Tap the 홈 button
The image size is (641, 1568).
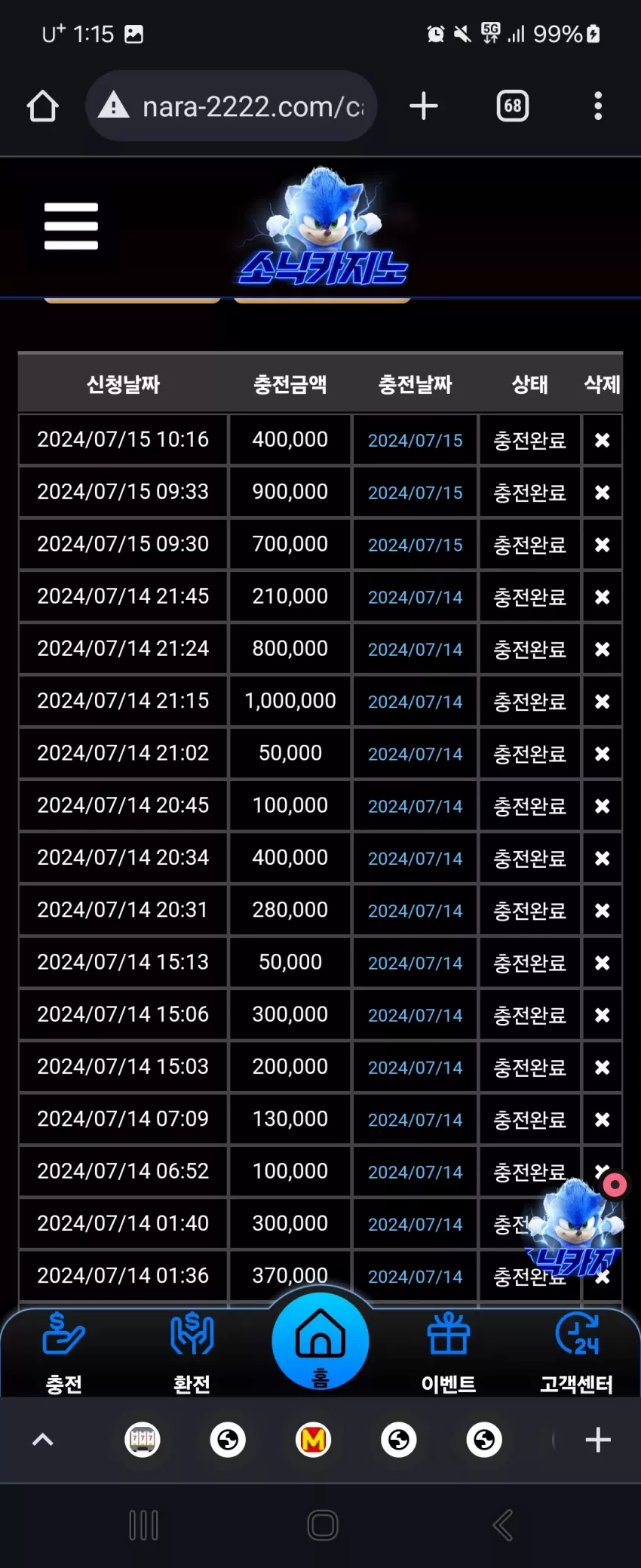click(320, 1341)
